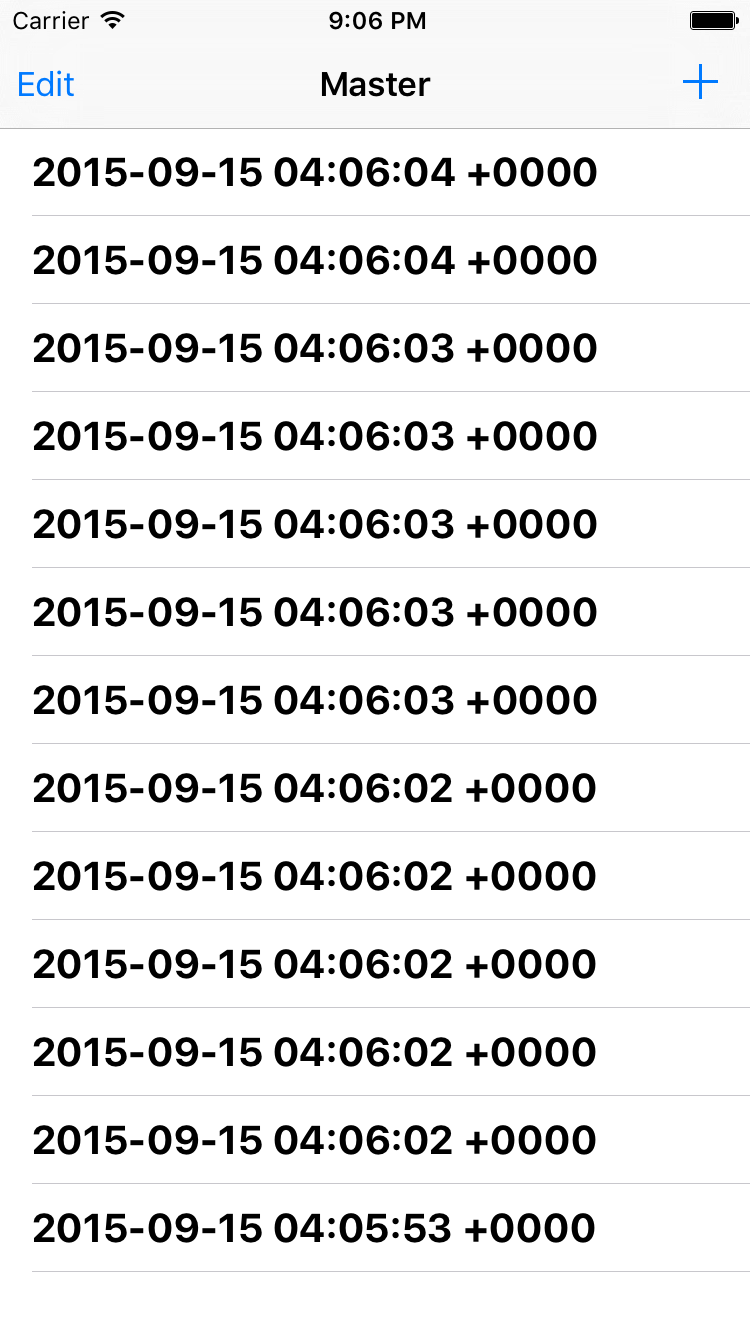Add a new entry with plus icon
The width and height of the screenshot is (750, 1334).
point(700,83)
